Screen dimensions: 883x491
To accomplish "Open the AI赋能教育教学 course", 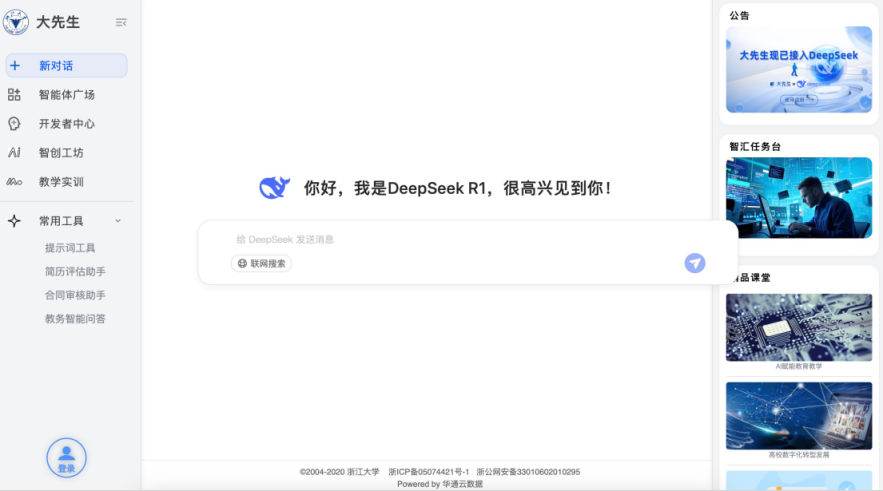I will point(798,328).
